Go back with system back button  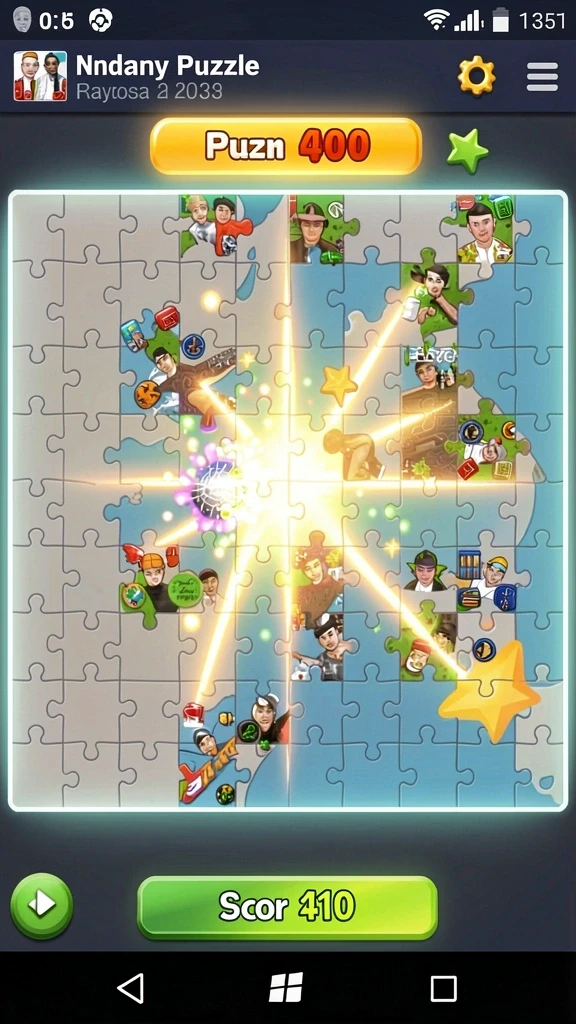click(x=131, y=988)
